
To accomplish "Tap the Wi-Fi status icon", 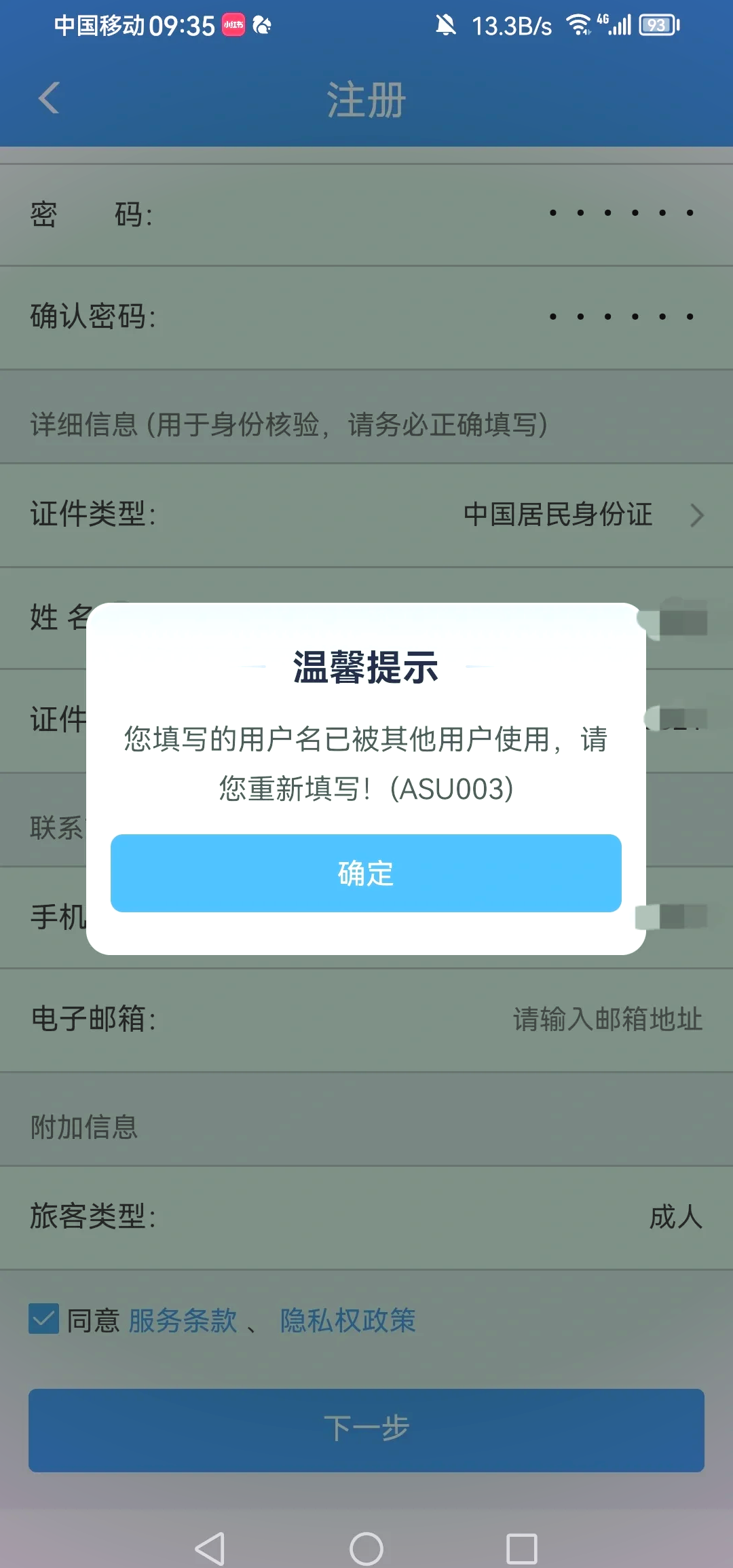I will pos(578,24).
